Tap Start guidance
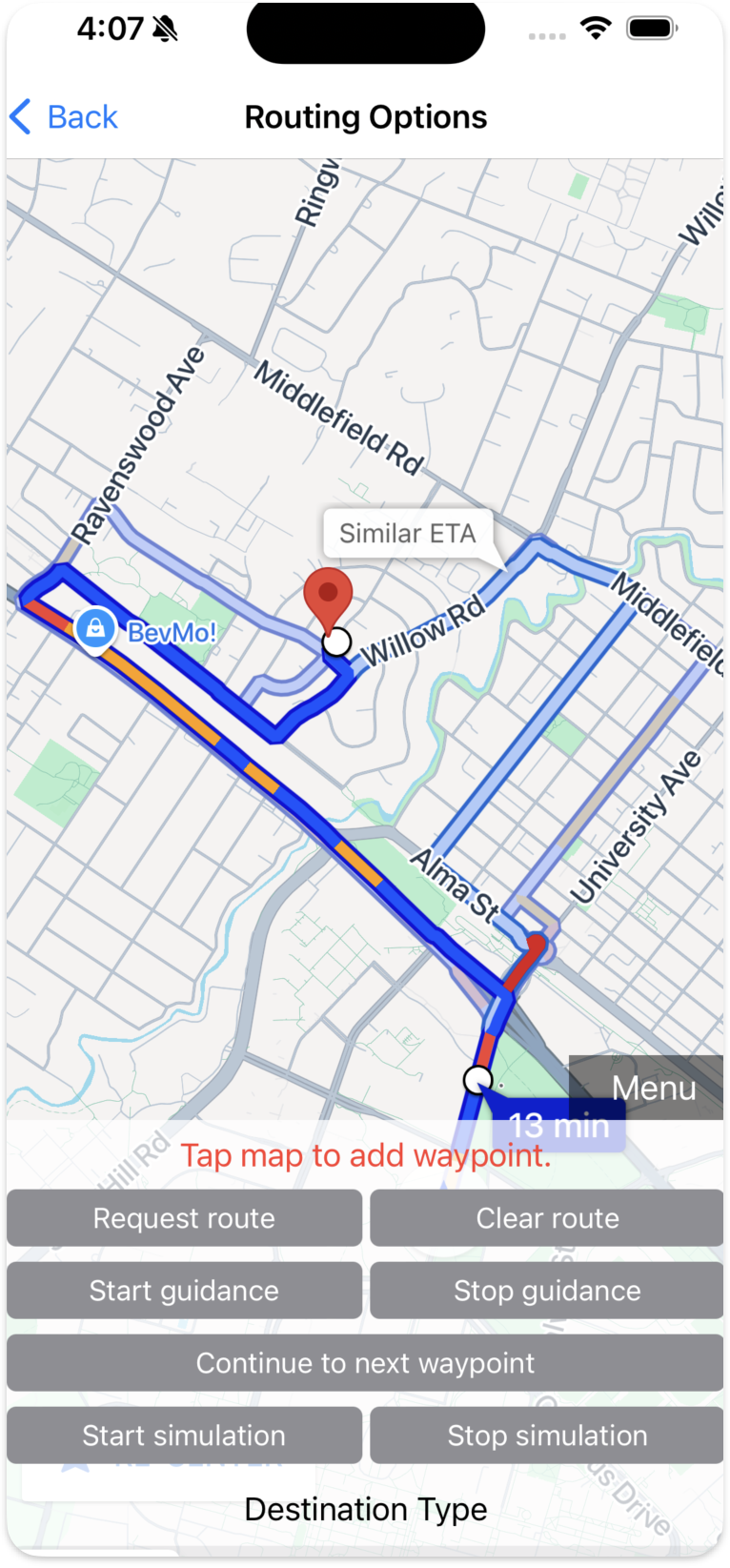Viewport: 730px width, 1568px height. (184, 1290)
